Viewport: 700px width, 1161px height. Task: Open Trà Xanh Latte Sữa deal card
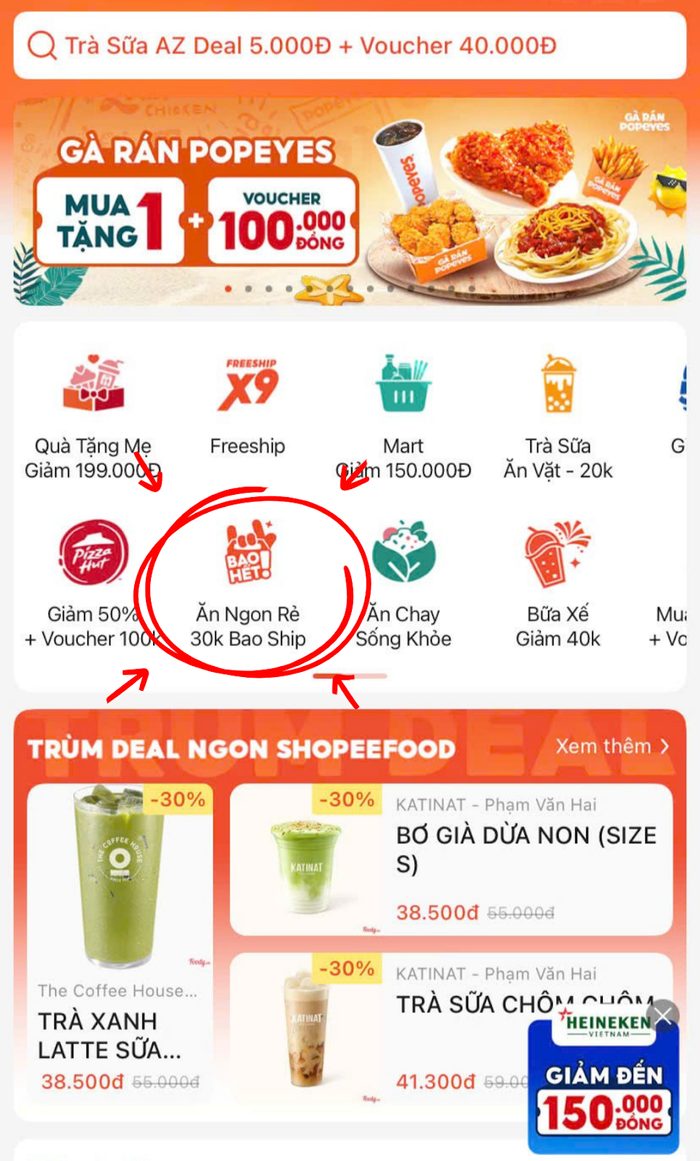coord(120,940)
